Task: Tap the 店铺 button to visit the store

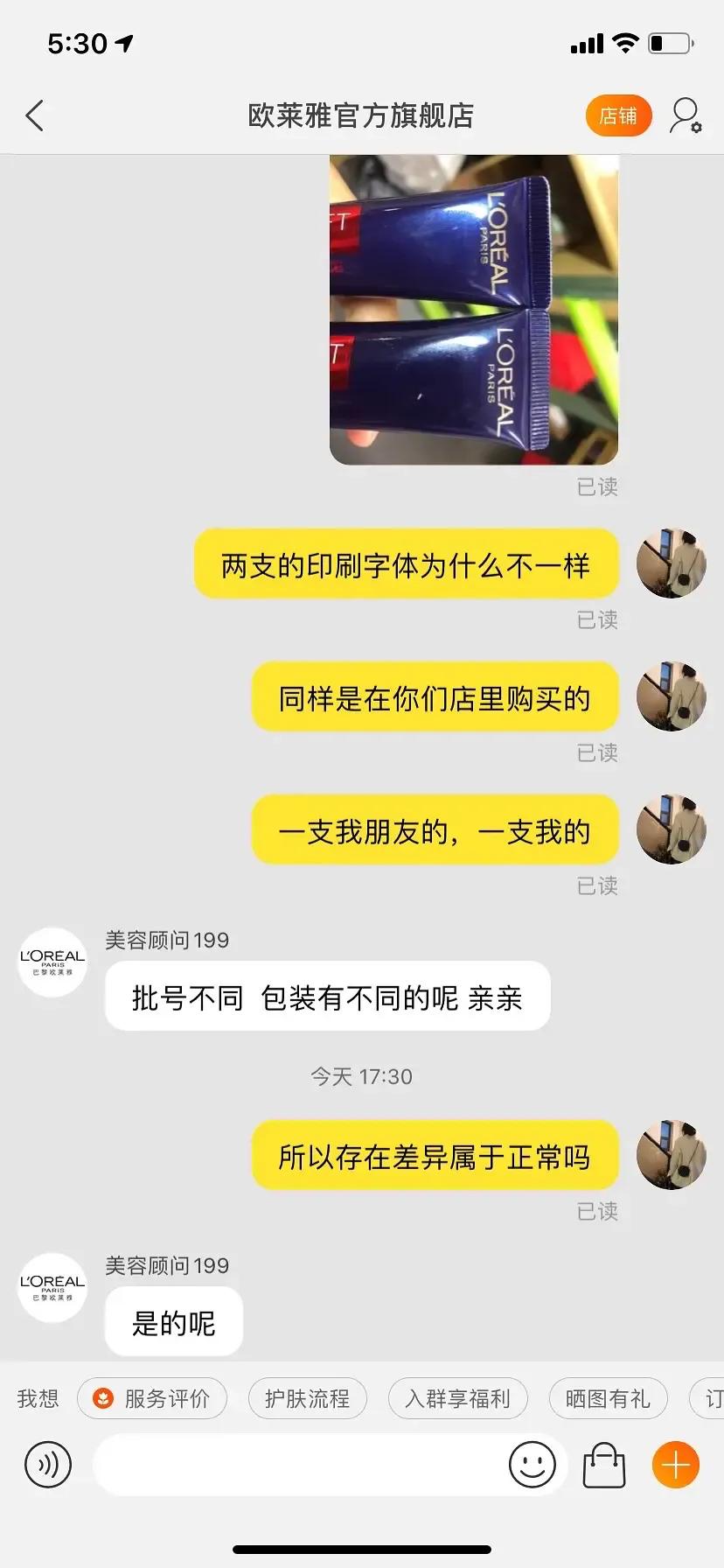Action: [618, 115]
